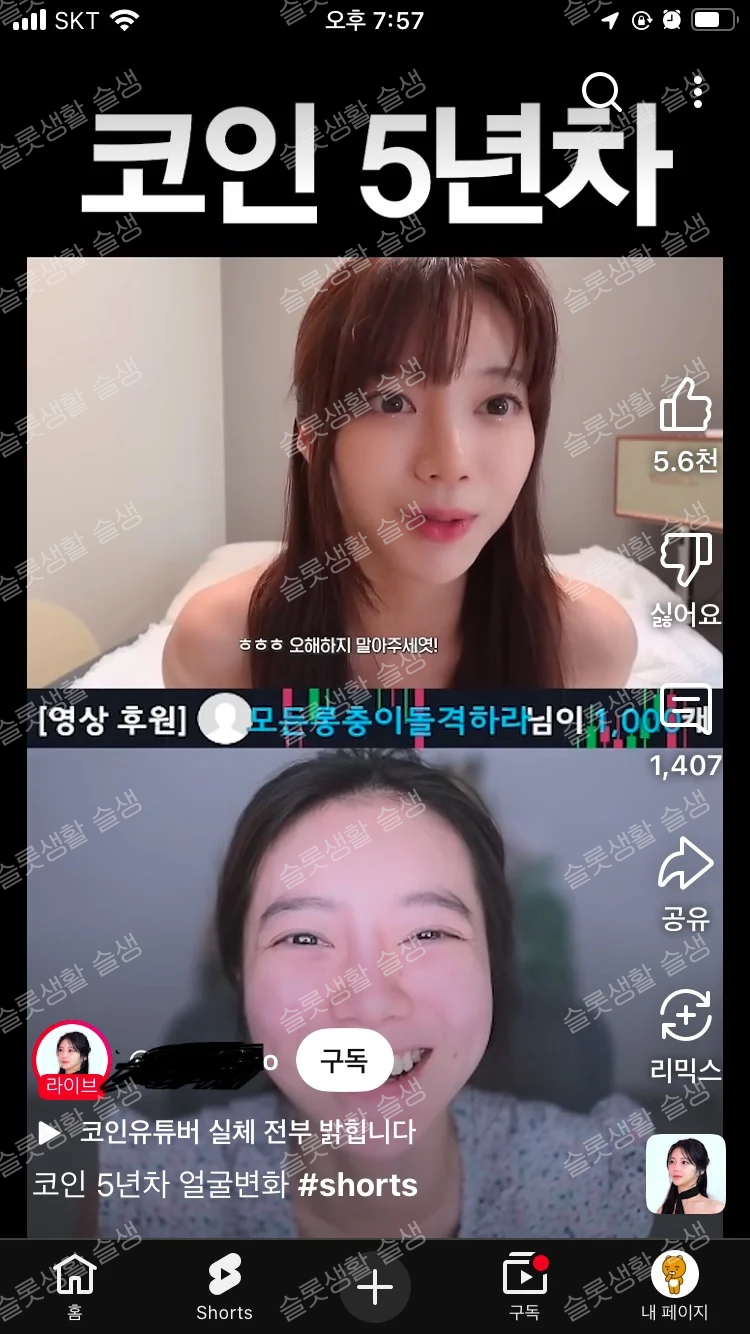The image size is (750, 1334).
Task: Open the 구독 subscriptions tab
Action: [x=524, y=1287]
